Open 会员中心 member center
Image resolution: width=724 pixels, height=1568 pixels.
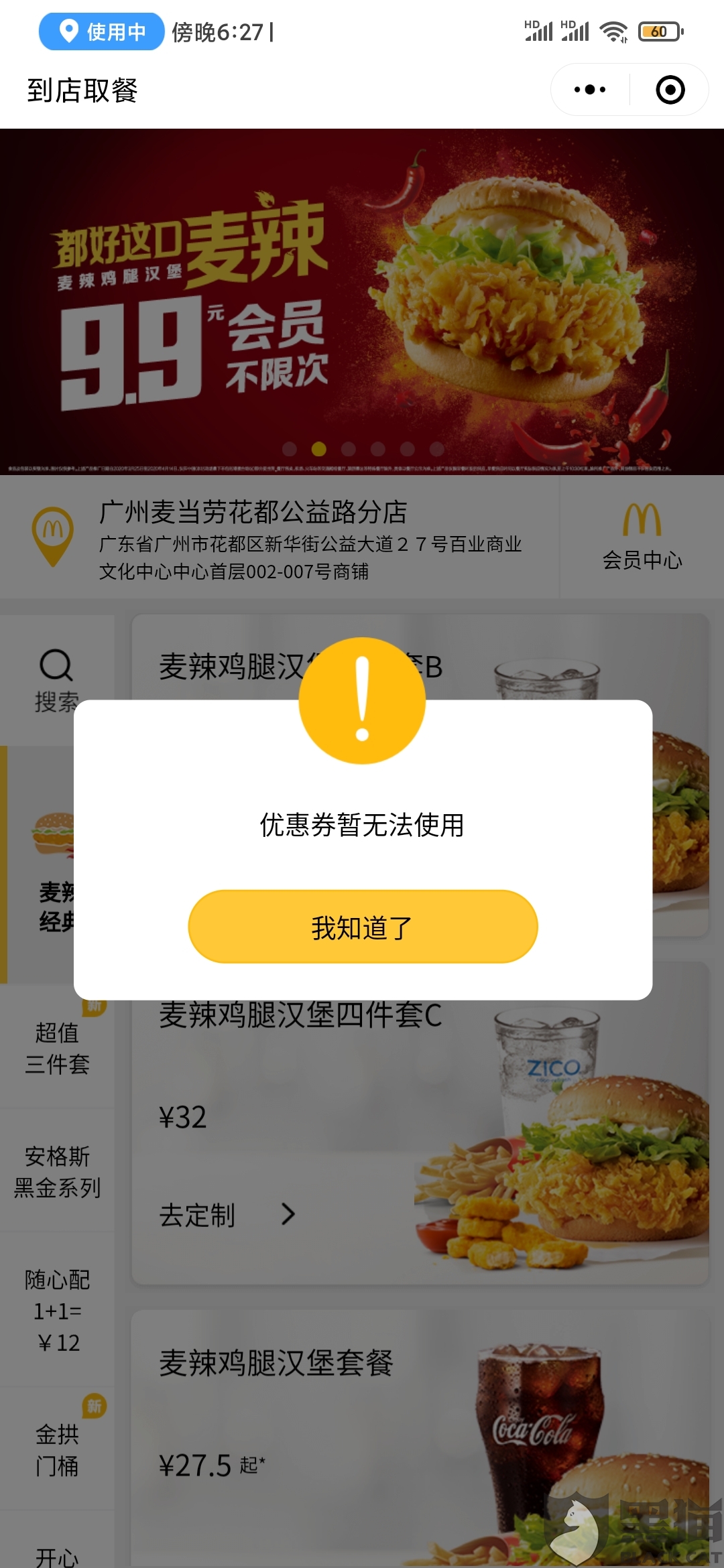tap(642, 537)
